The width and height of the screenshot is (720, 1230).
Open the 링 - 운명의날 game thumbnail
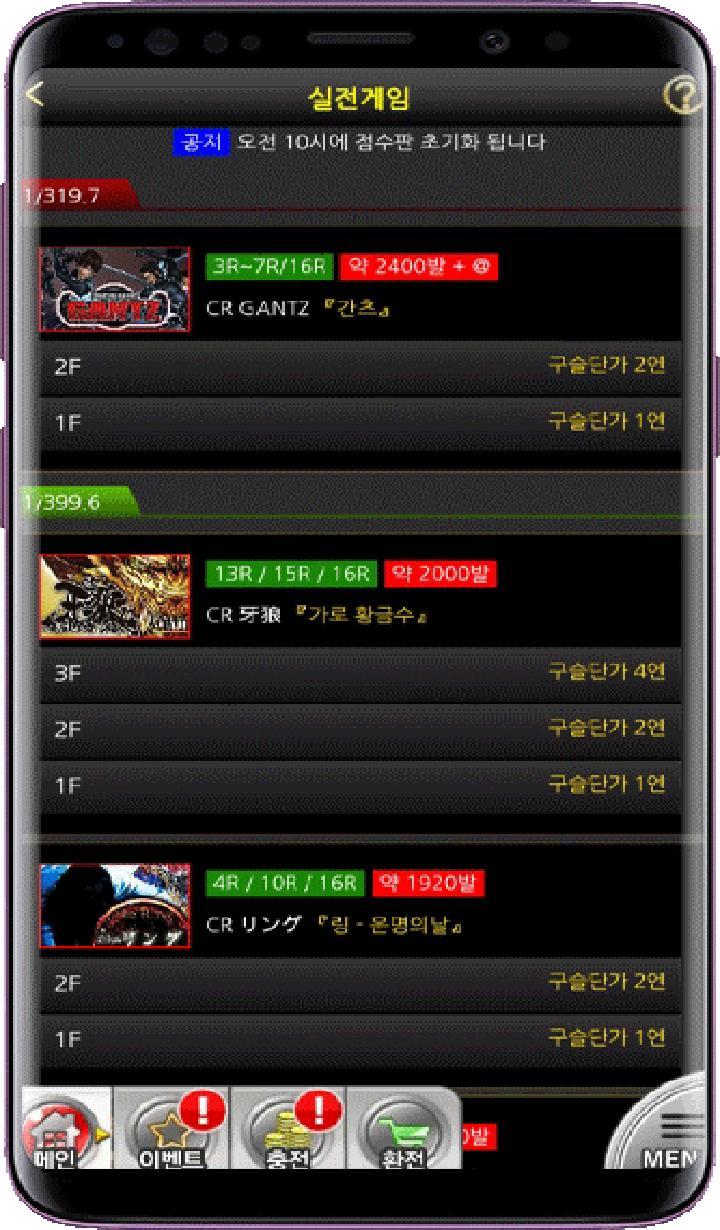115,906
